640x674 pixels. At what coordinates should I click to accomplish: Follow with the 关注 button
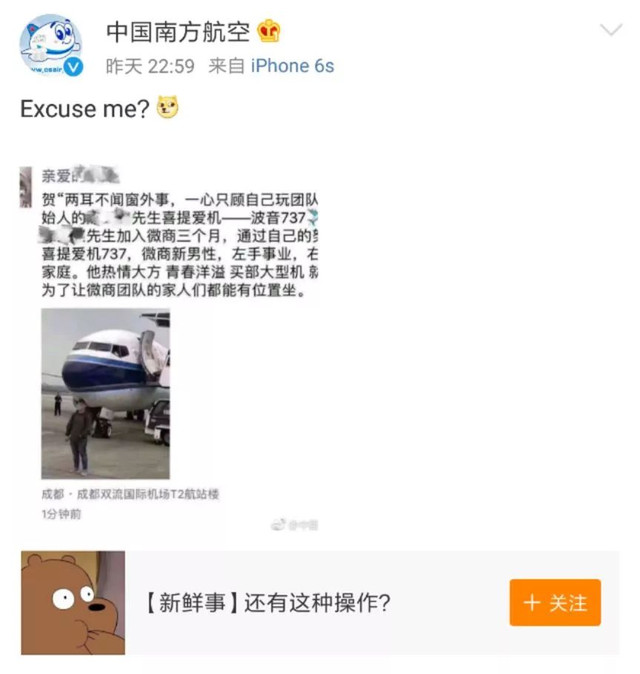(555, 603)
